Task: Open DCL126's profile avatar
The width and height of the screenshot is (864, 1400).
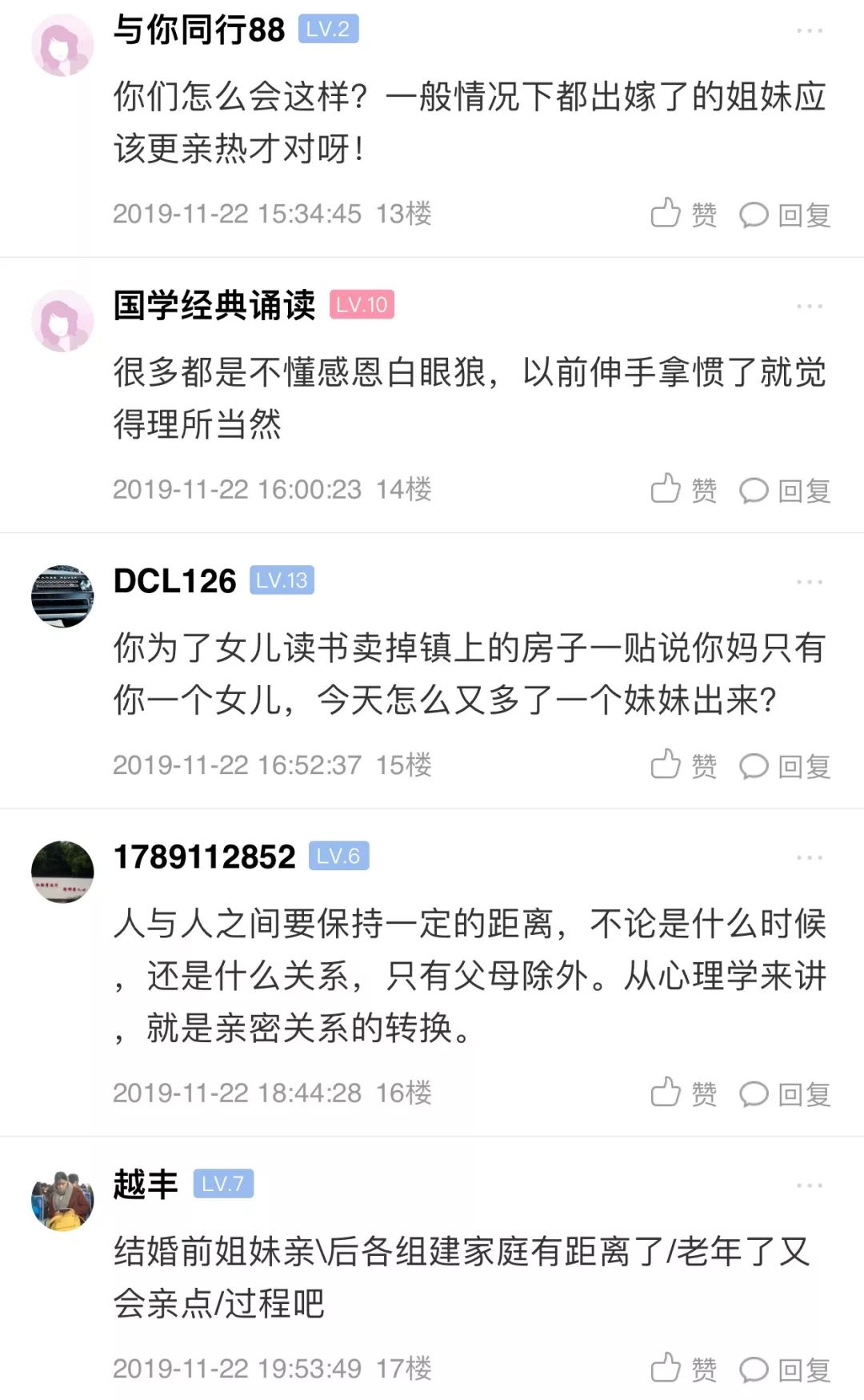Action: coord(62,596)
